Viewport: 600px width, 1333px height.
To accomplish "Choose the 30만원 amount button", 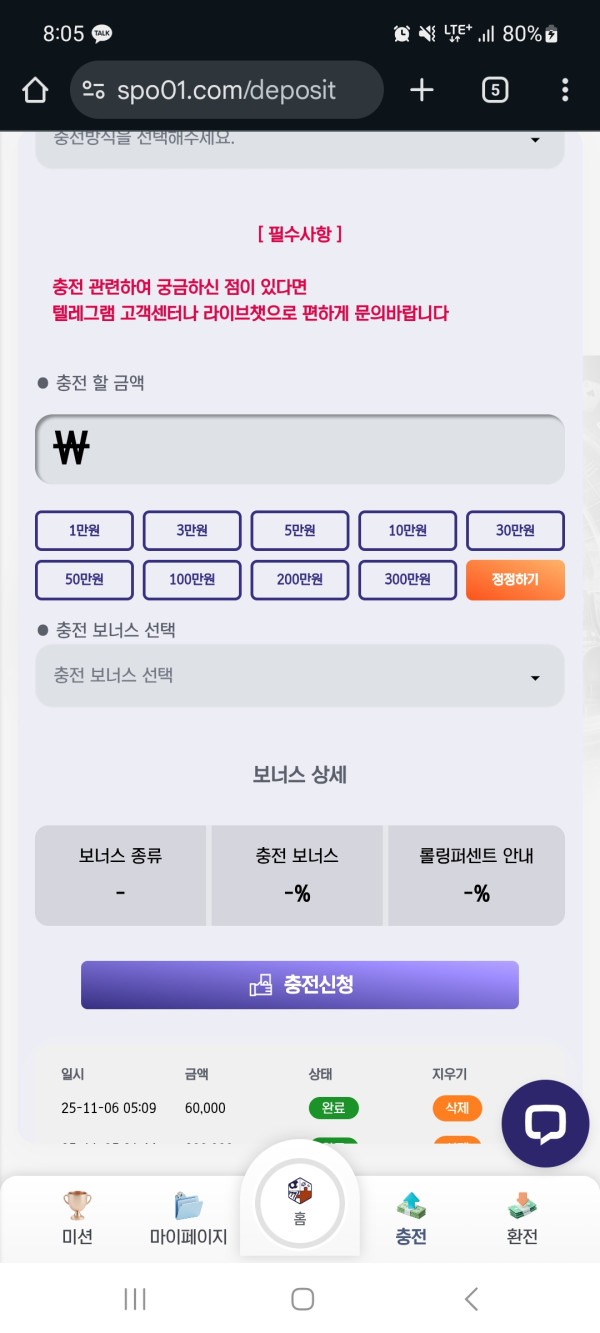I will coord(515,531).
